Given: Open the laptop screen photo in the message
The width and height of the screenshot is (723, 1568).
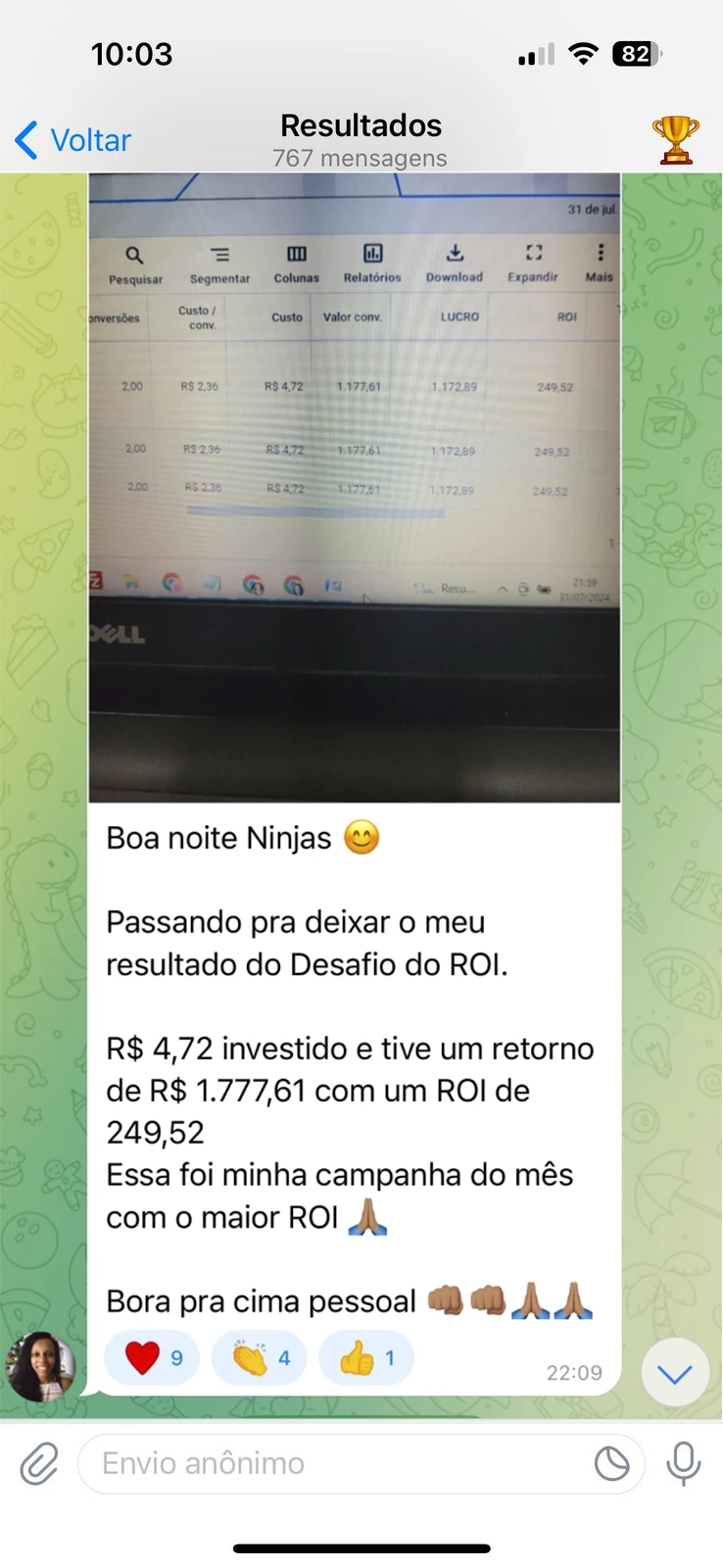Looking at the screenshot, I should 355,487.
